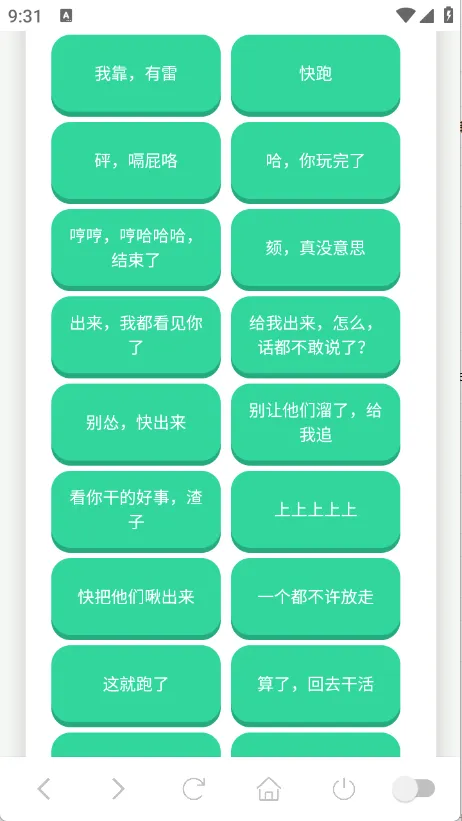This screenshot has width=462, height=821.
Task: Tap 这就跑了 button
Action: pos(136,685)
